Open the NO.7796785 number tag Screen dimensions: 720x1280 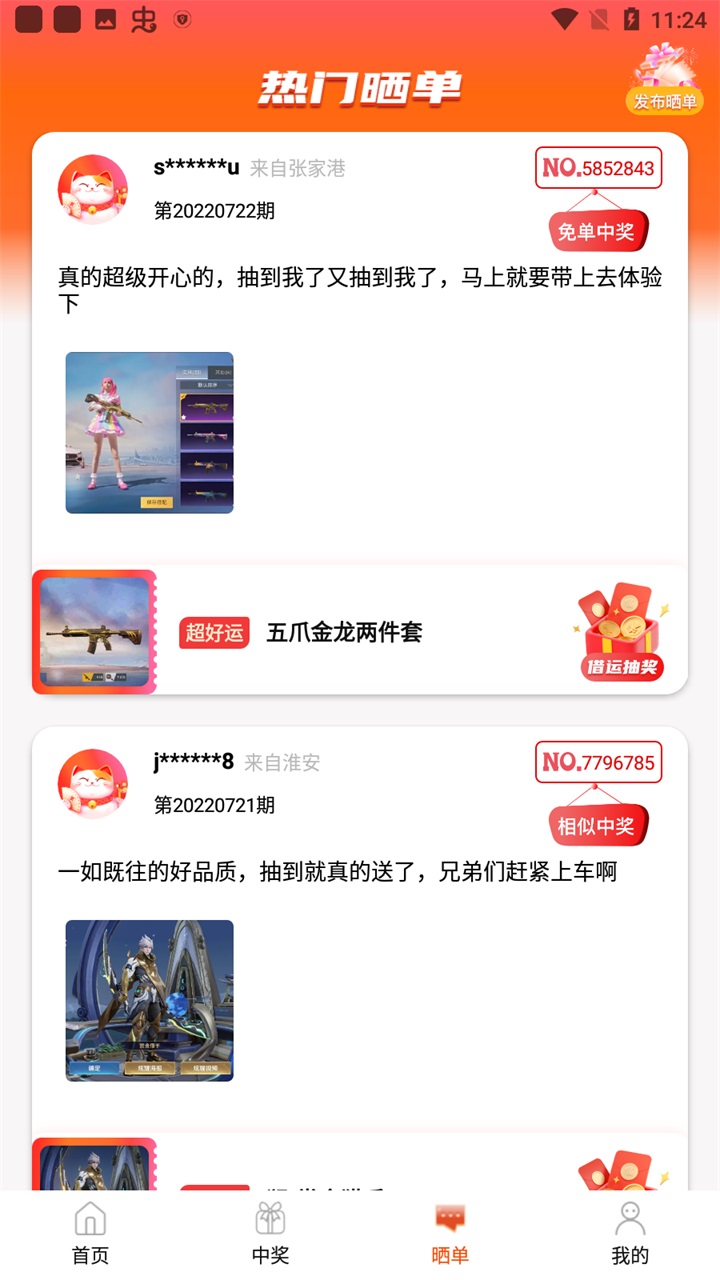[598, 763]
